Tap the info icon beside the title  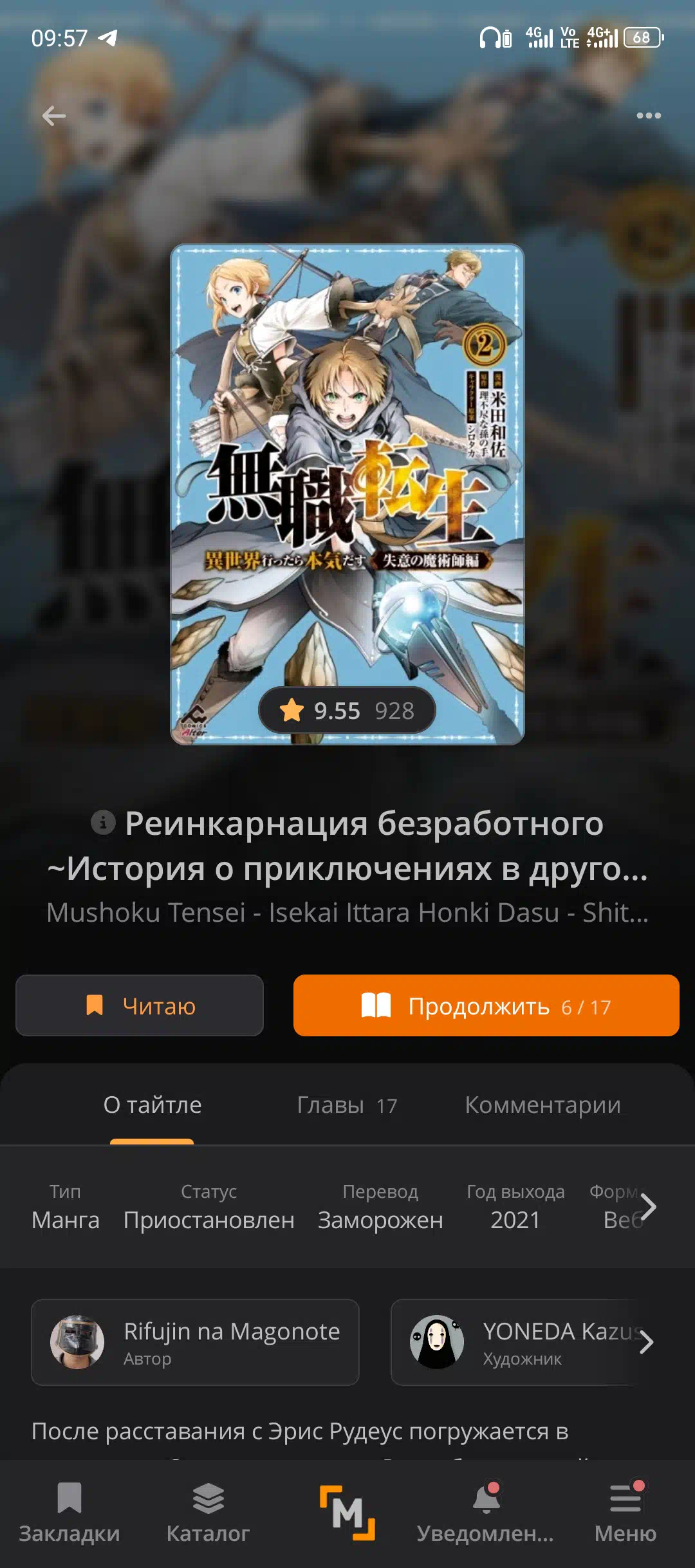point(103,822)
